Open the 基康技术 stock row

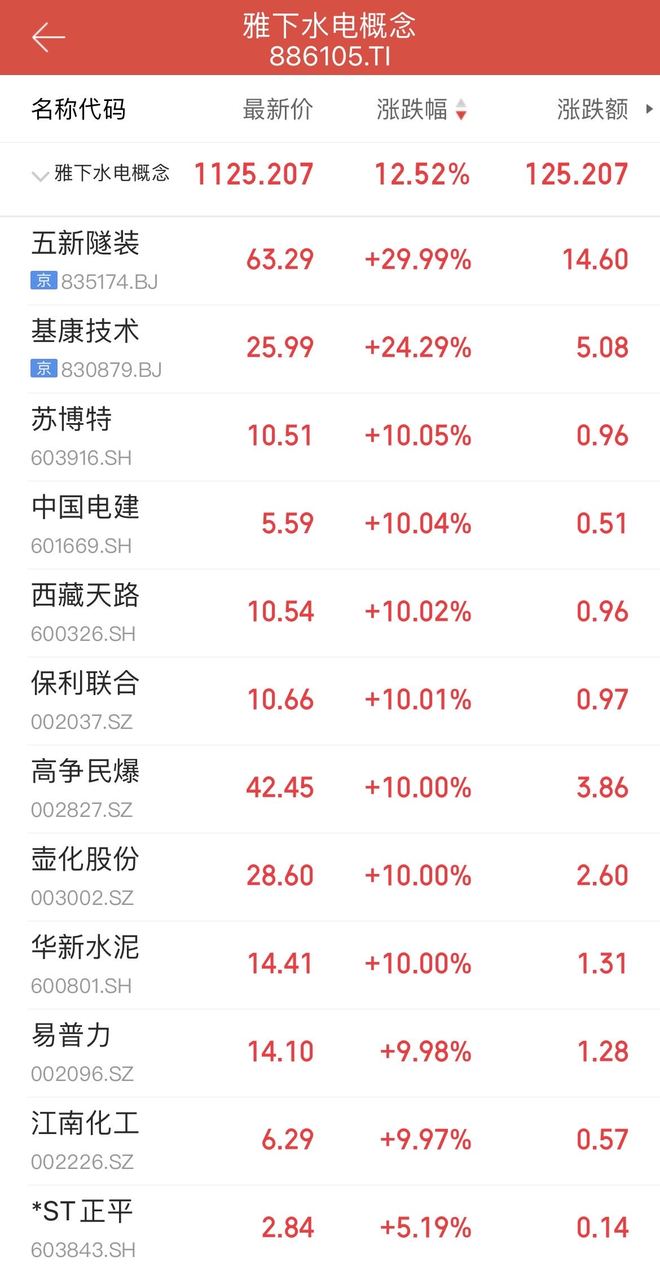pyautogui.click(x=330, y=349)
